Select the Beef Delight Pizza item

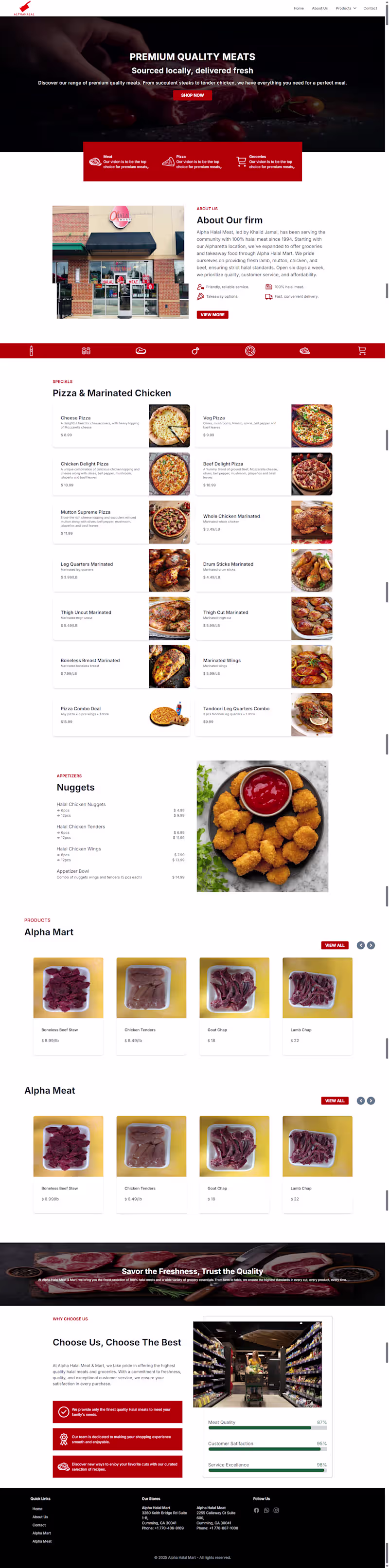[x=264, y=473]
